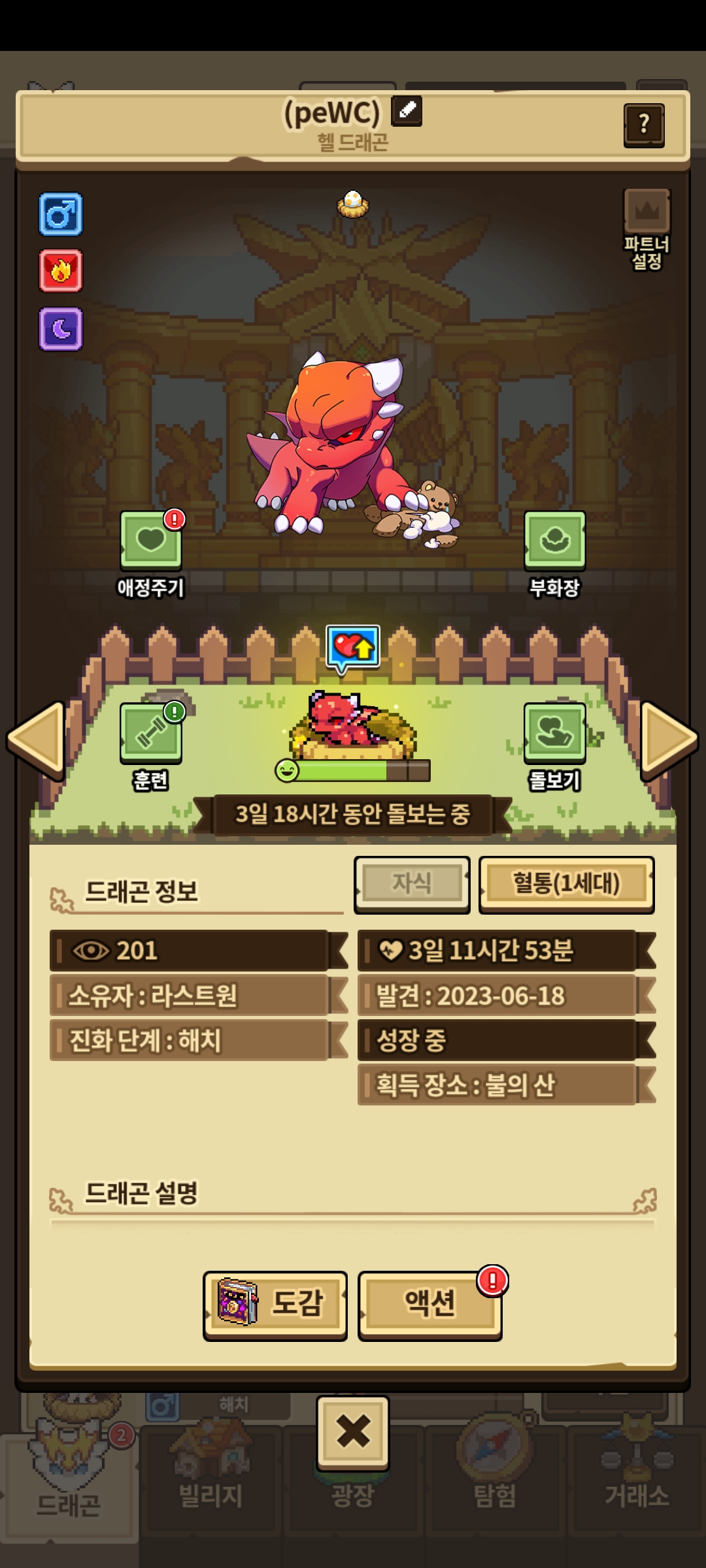Tap the heart-up speech bubble icon

(353, 648)
